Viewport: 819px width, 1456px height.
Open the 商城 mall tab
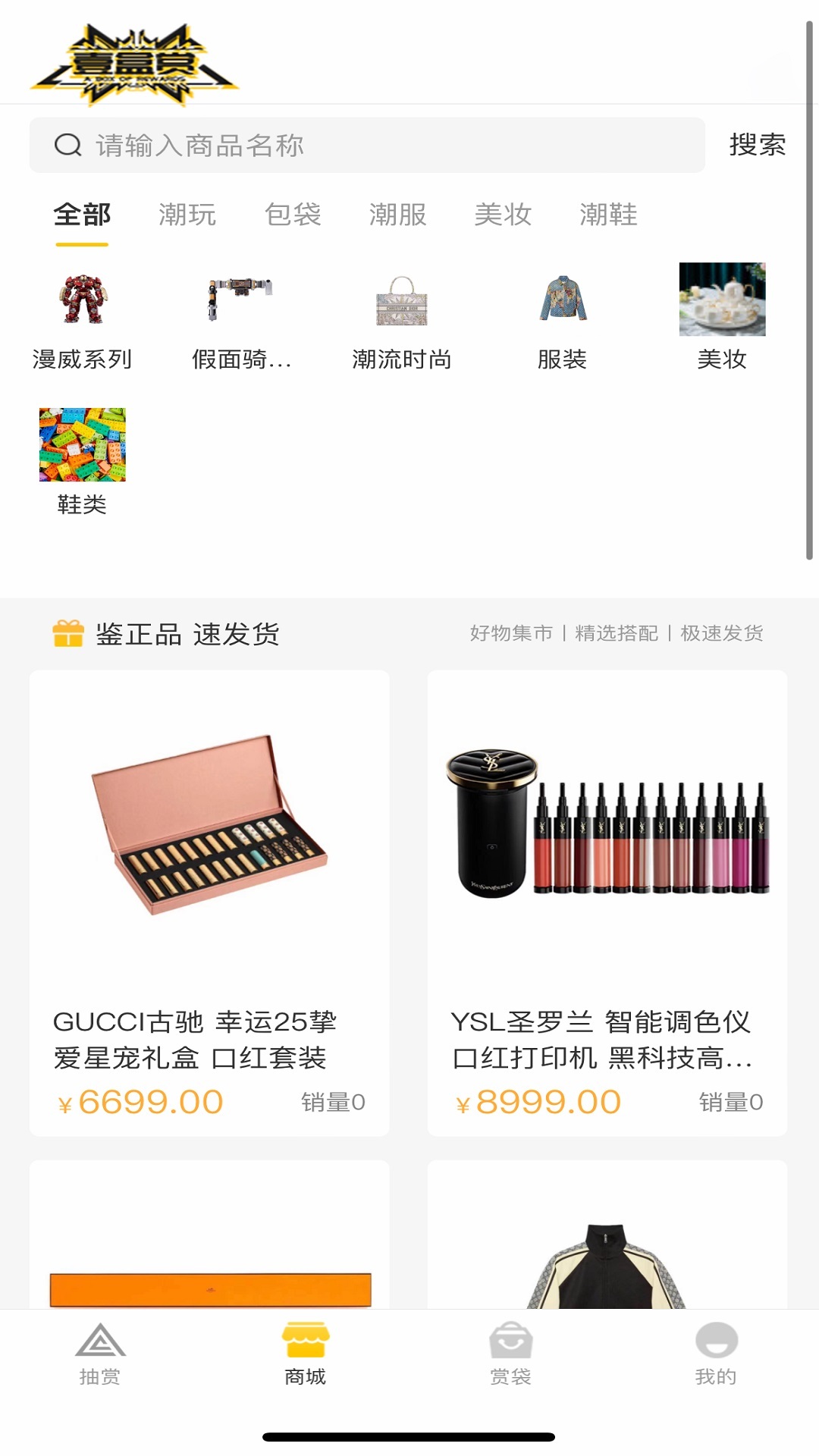point(305,1354)
